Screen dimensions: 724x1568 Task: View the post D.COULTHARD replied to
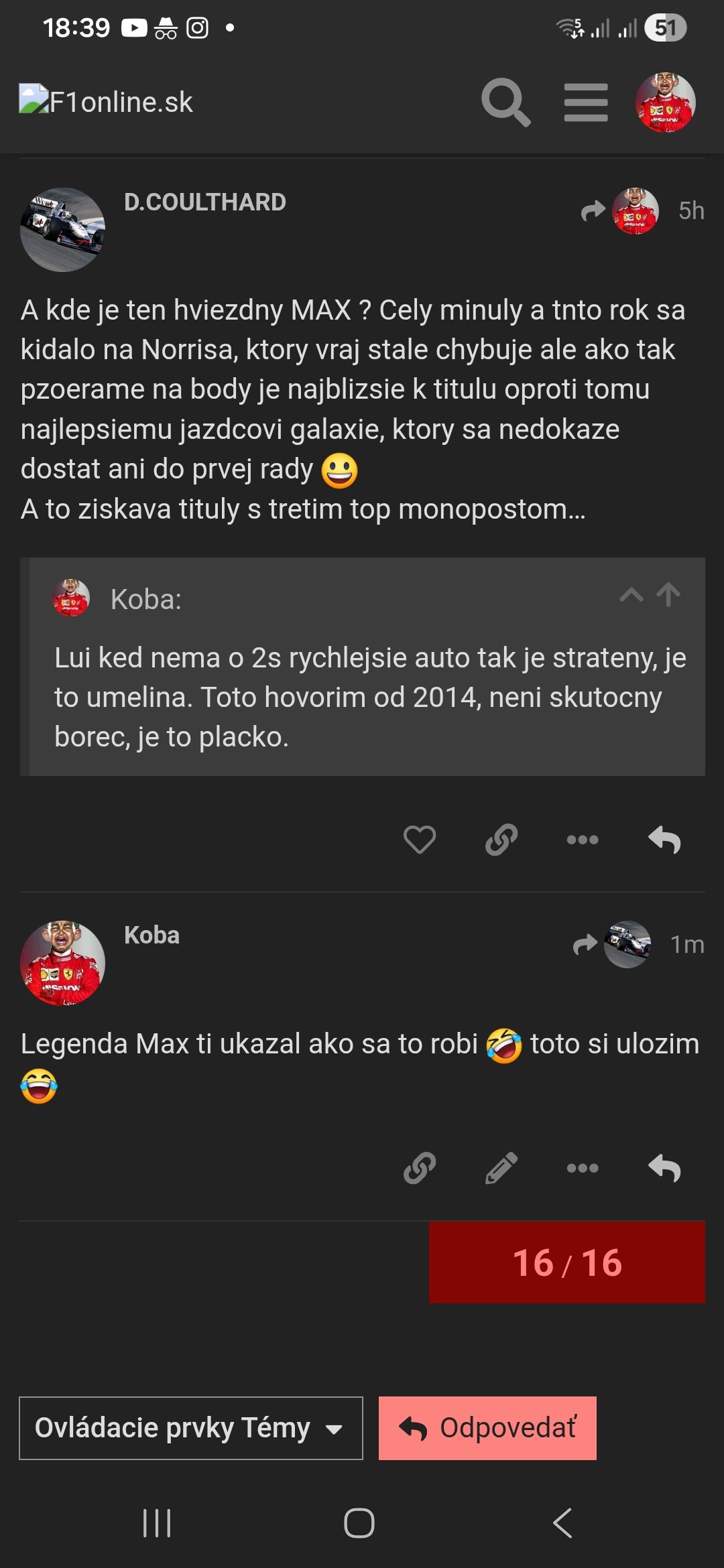pyautogui.click(x=620, y=211)
